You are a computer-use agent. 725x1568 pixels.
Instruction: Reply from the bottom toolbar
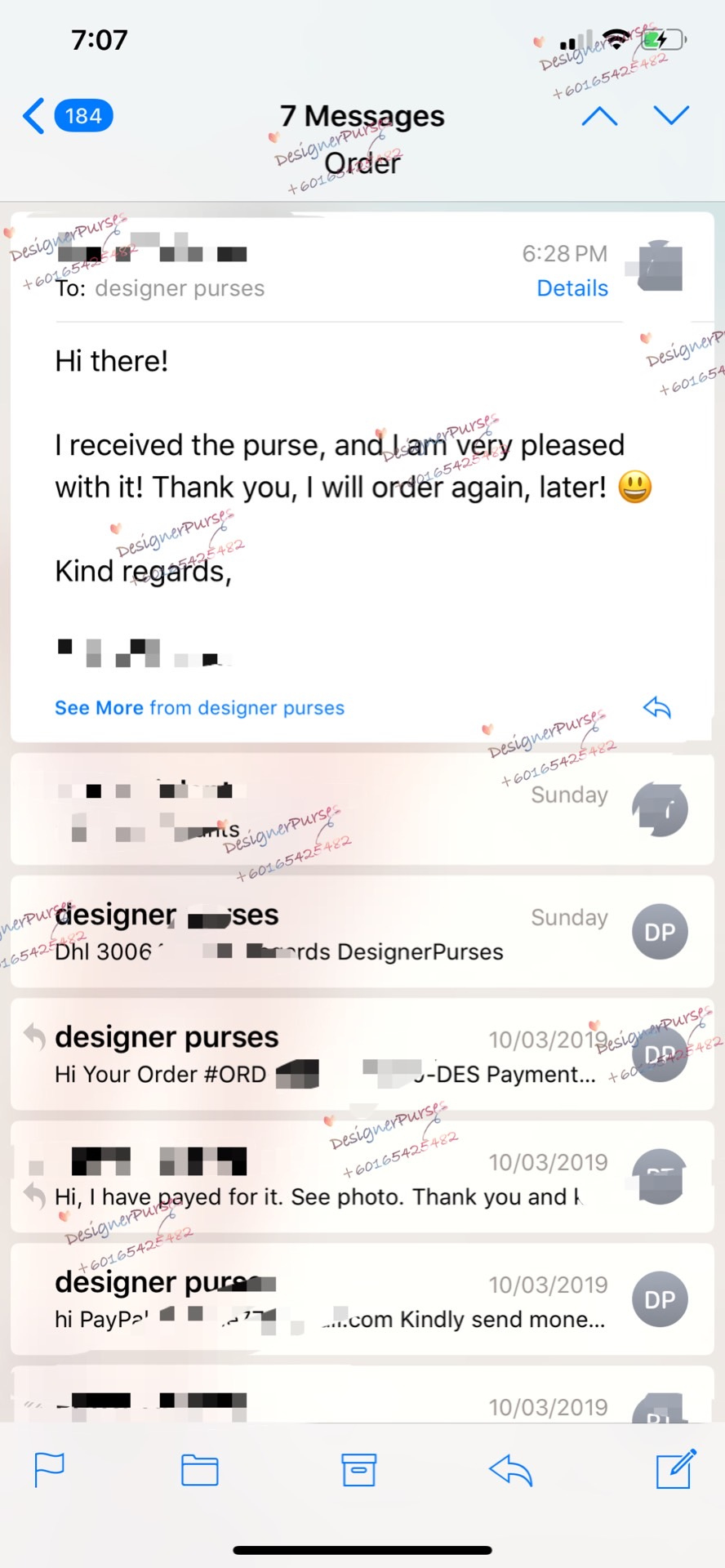510,1470
